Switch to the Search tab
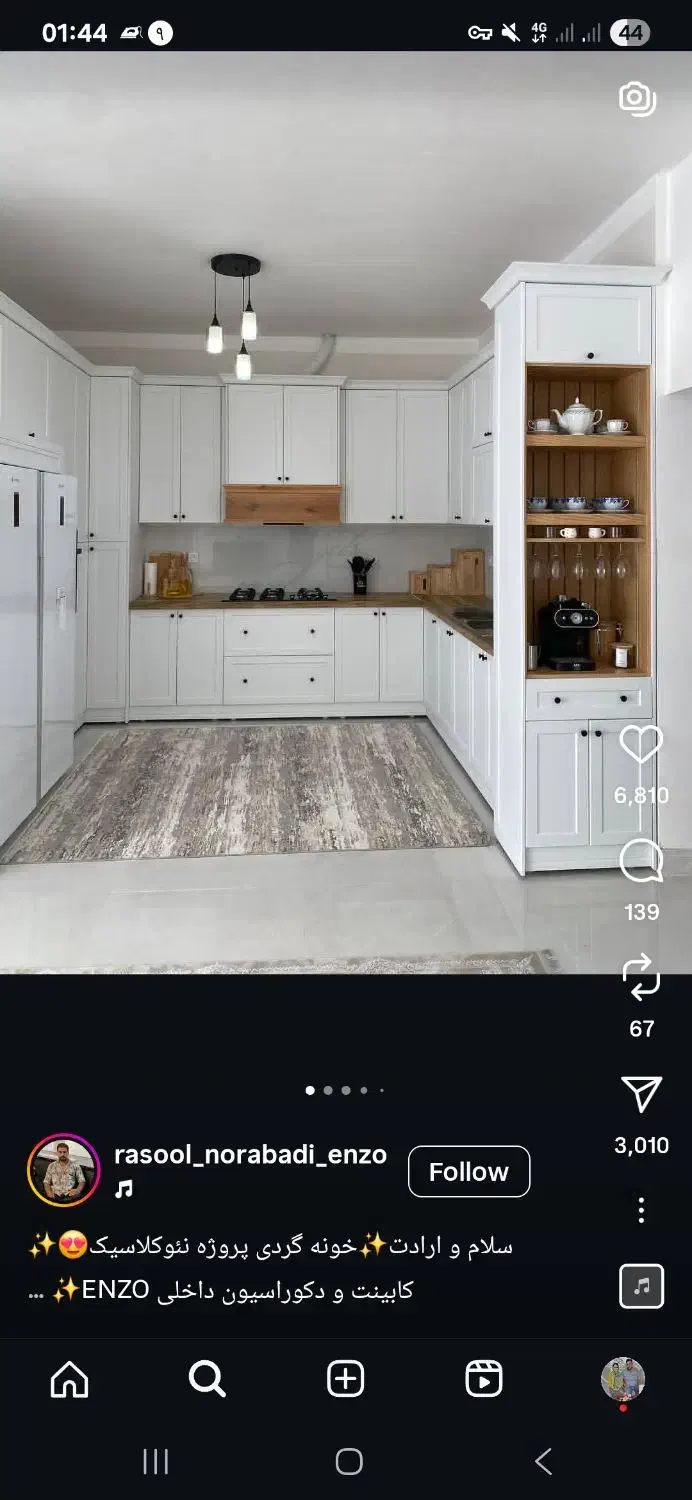Screen dimensions: 692x1500 (207, 1380)
